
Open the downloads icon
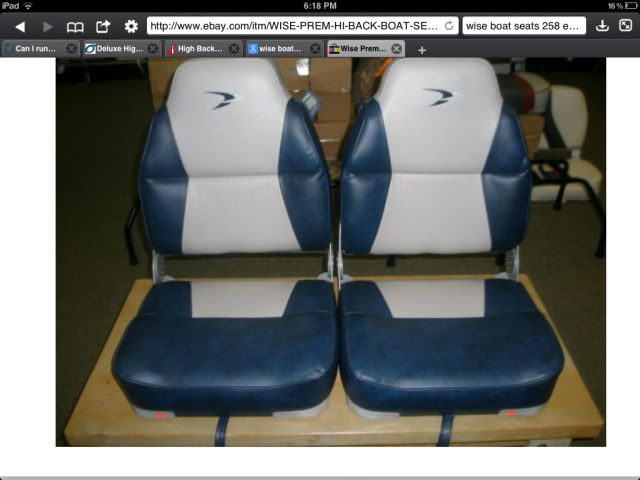(x=603, y=26)
